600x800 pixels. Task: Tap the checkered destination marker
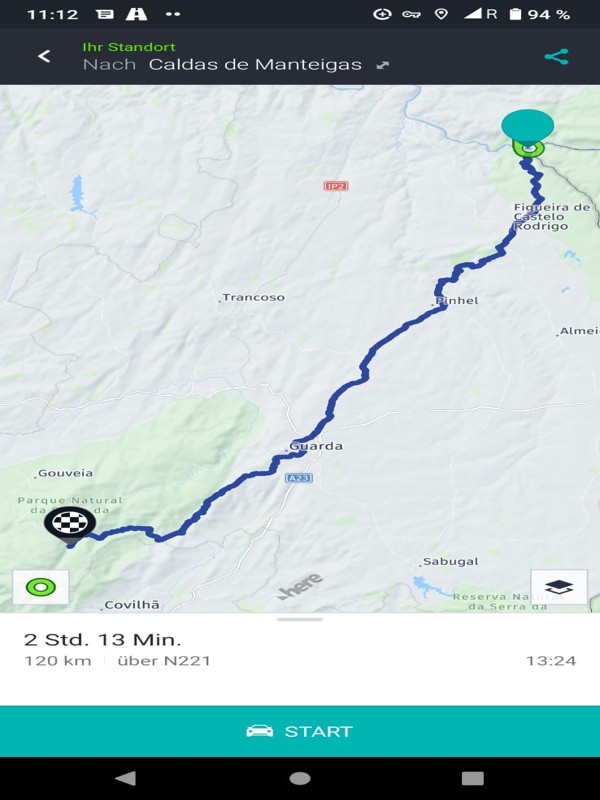[66, 523]
